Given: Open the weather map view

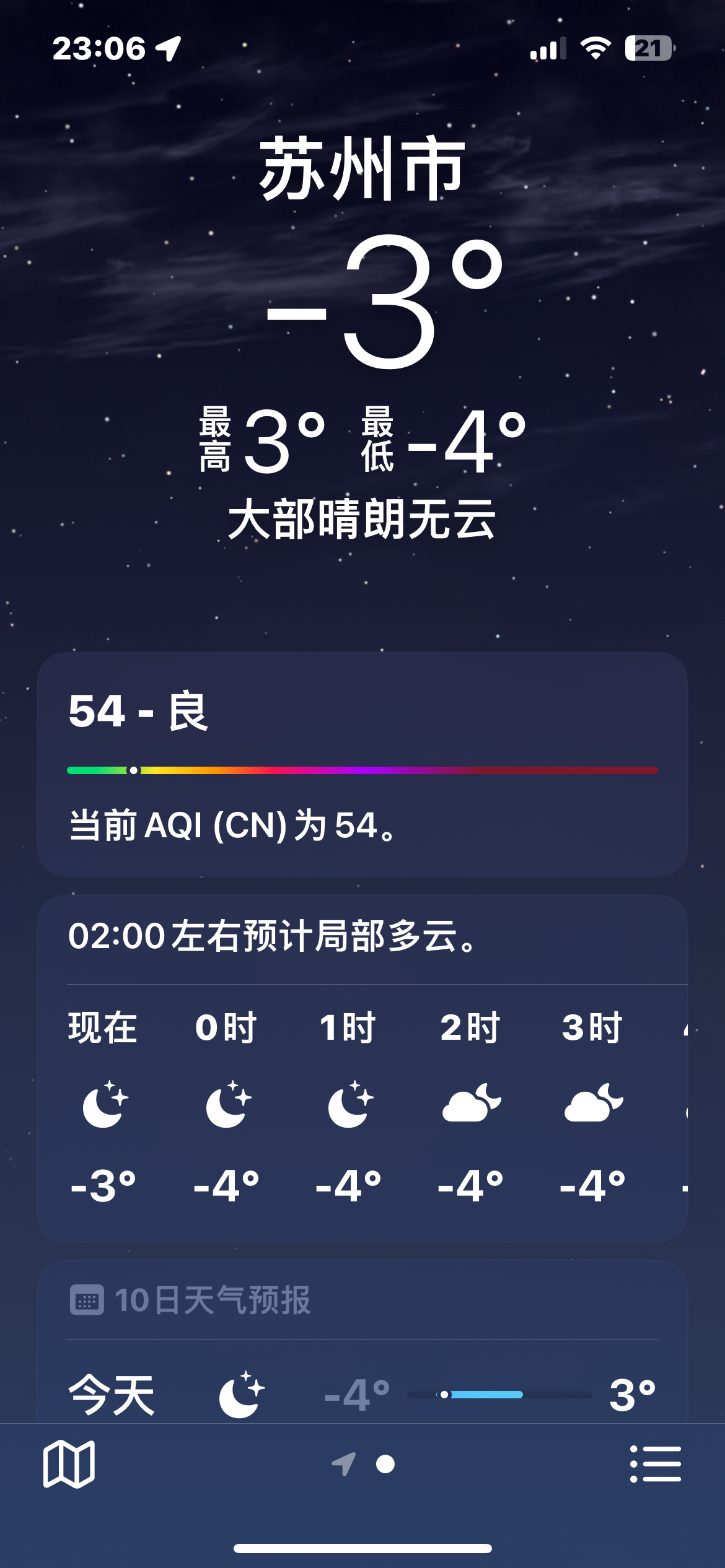Looking at the screenshot, I should [x=69, y=1464].
